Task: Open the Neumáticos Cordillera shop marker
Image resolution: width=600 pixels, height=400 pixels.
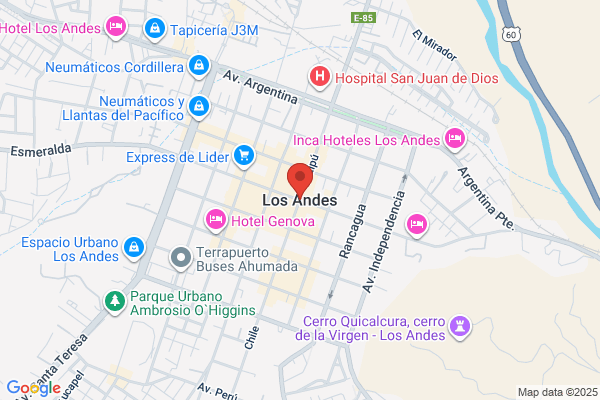Action: (x=199, y=66)
